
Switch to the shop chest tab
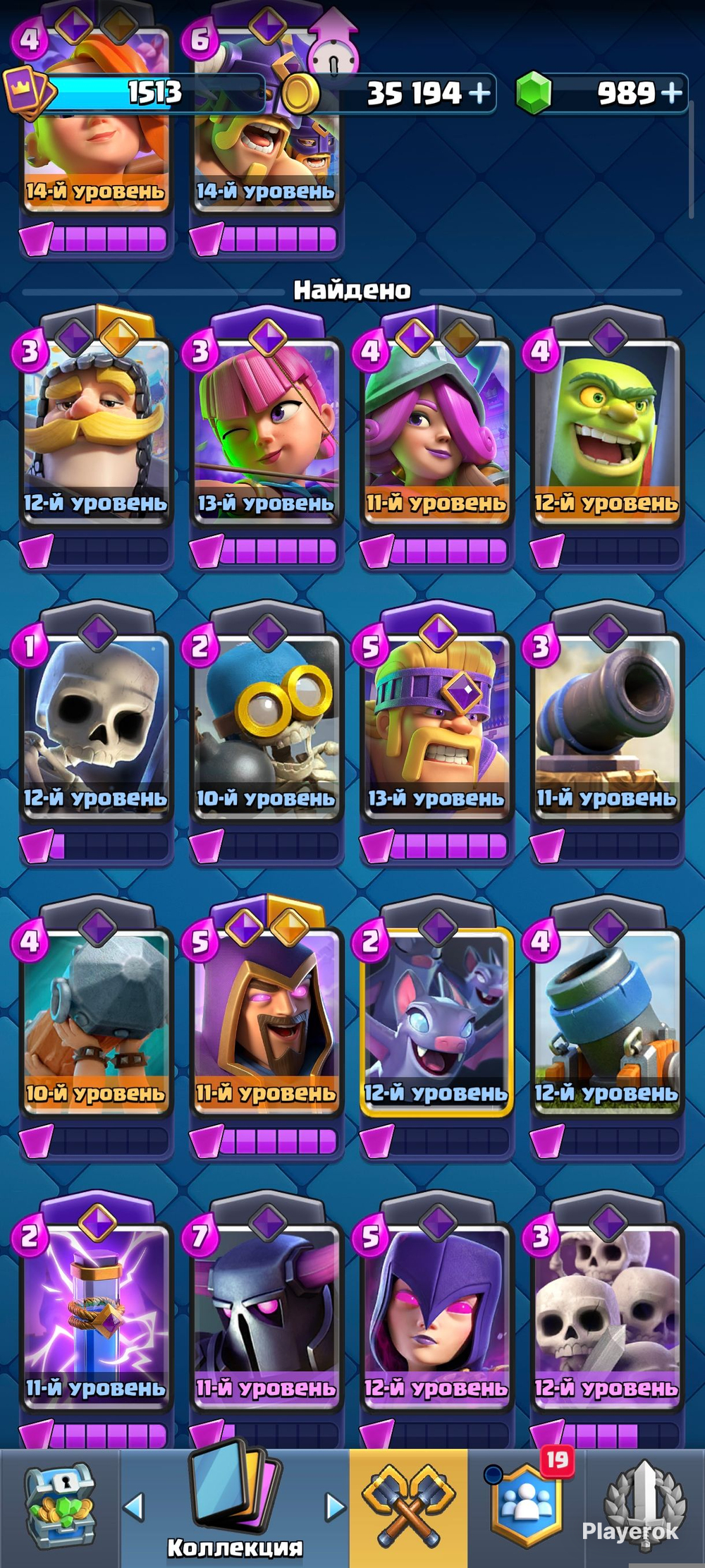60,1507
